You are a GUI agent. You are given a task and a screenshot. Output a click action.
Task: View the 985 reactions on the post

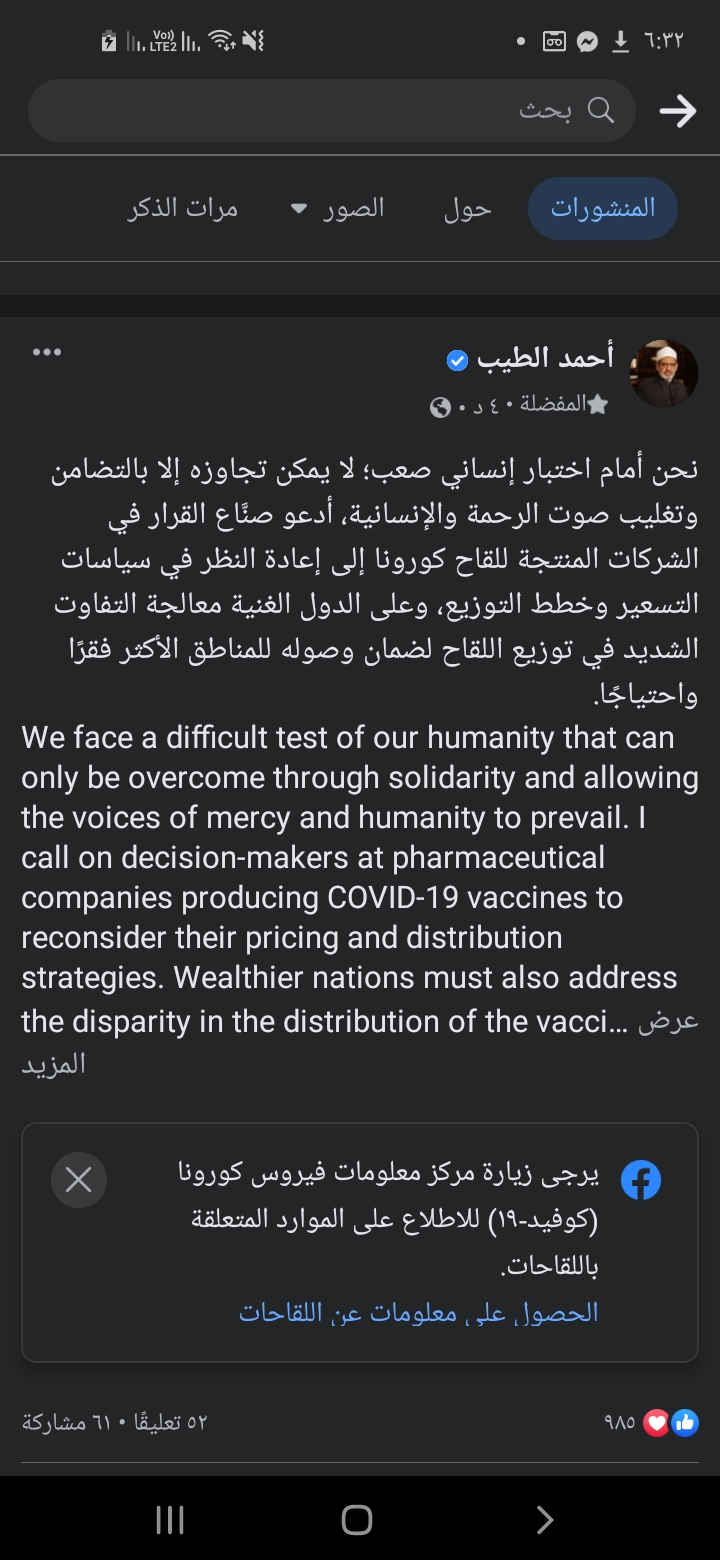click(651, 1421)
